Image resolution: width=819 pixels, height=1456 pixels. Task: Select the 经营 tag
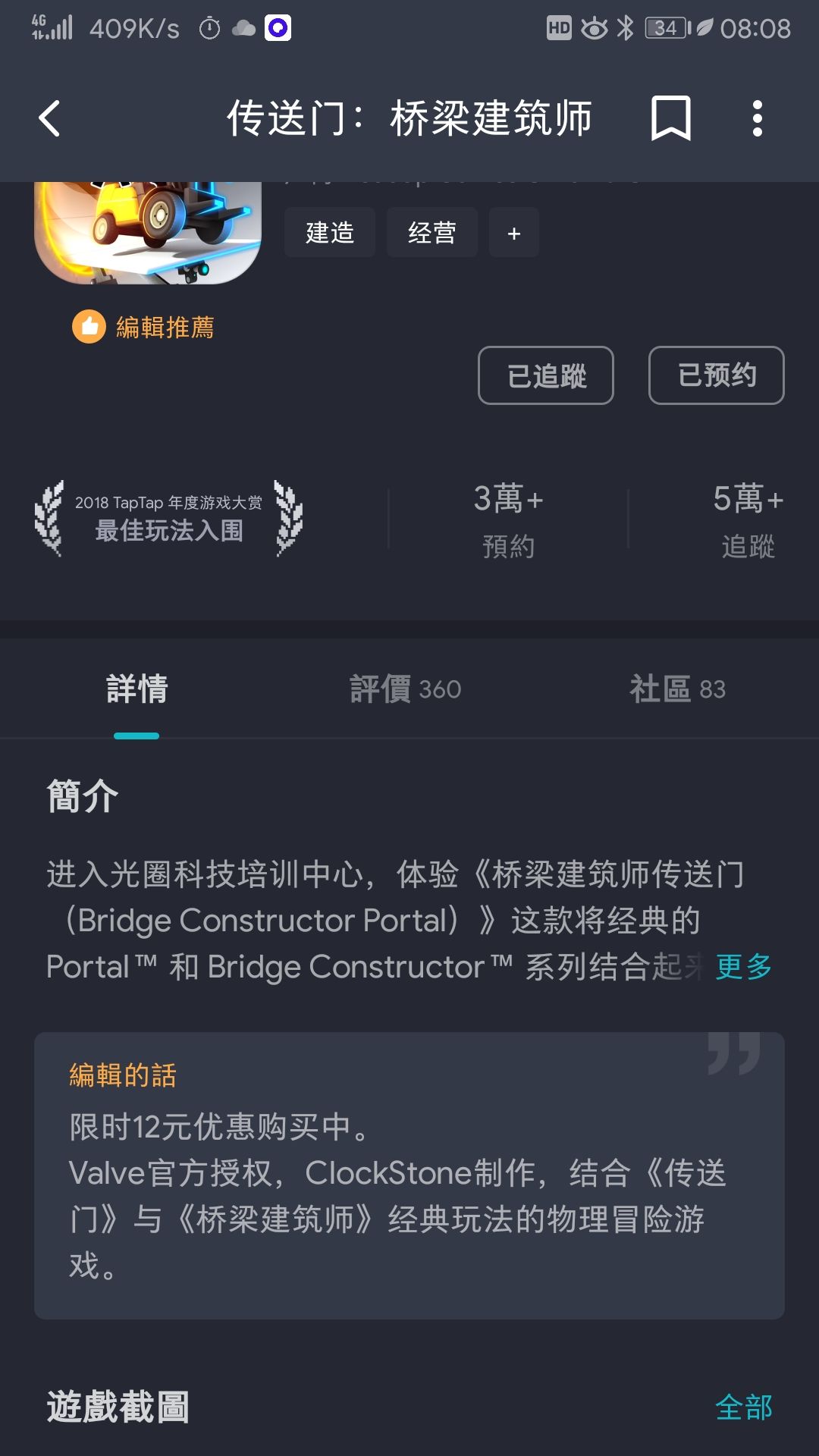(431, 233)
